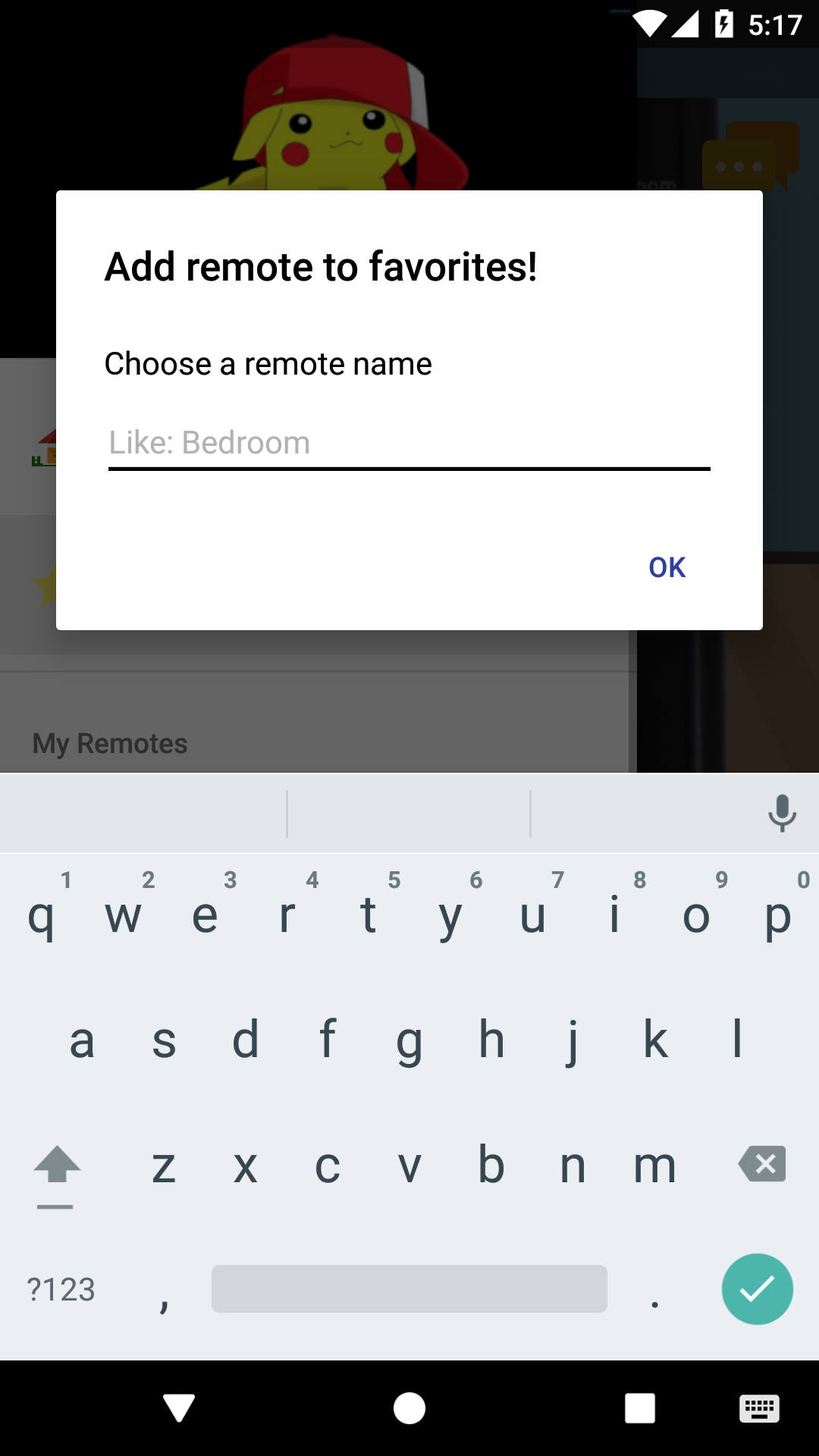Tap the remote name text field
This screenshot has height=1456, width=819.
pyautogui.click(x=409, y=444)
